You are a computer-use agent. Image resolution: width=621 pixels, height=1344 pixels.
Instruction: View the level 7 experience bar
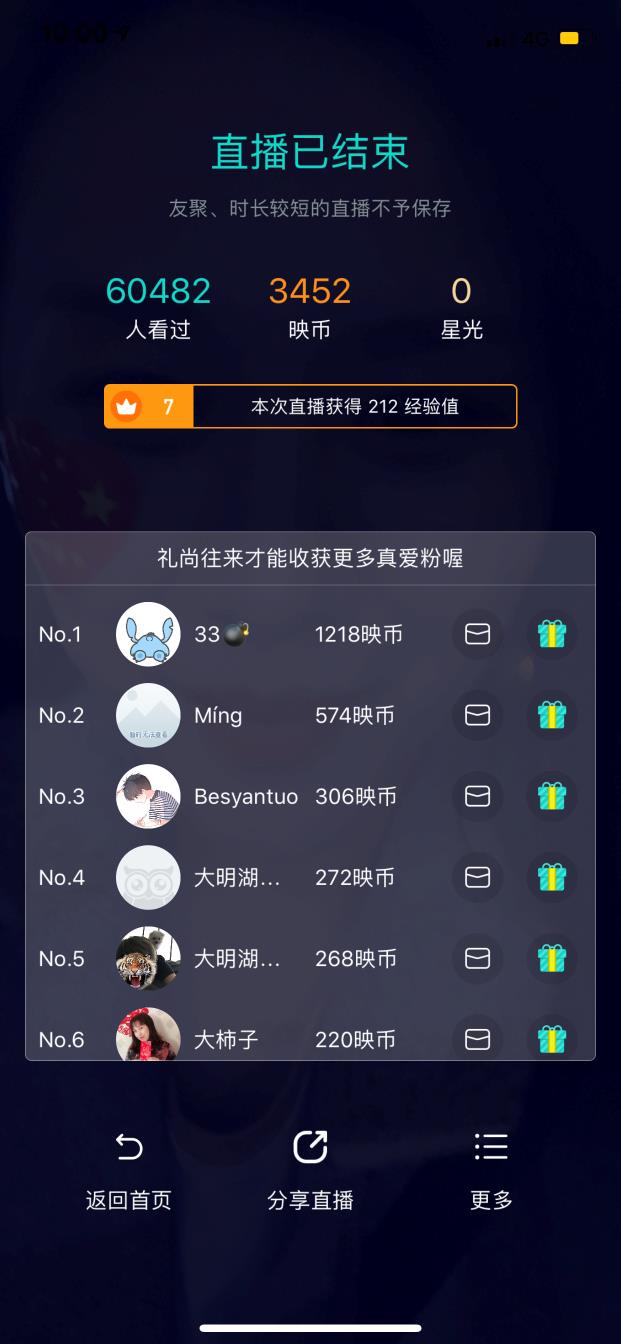tap(310, 406)
